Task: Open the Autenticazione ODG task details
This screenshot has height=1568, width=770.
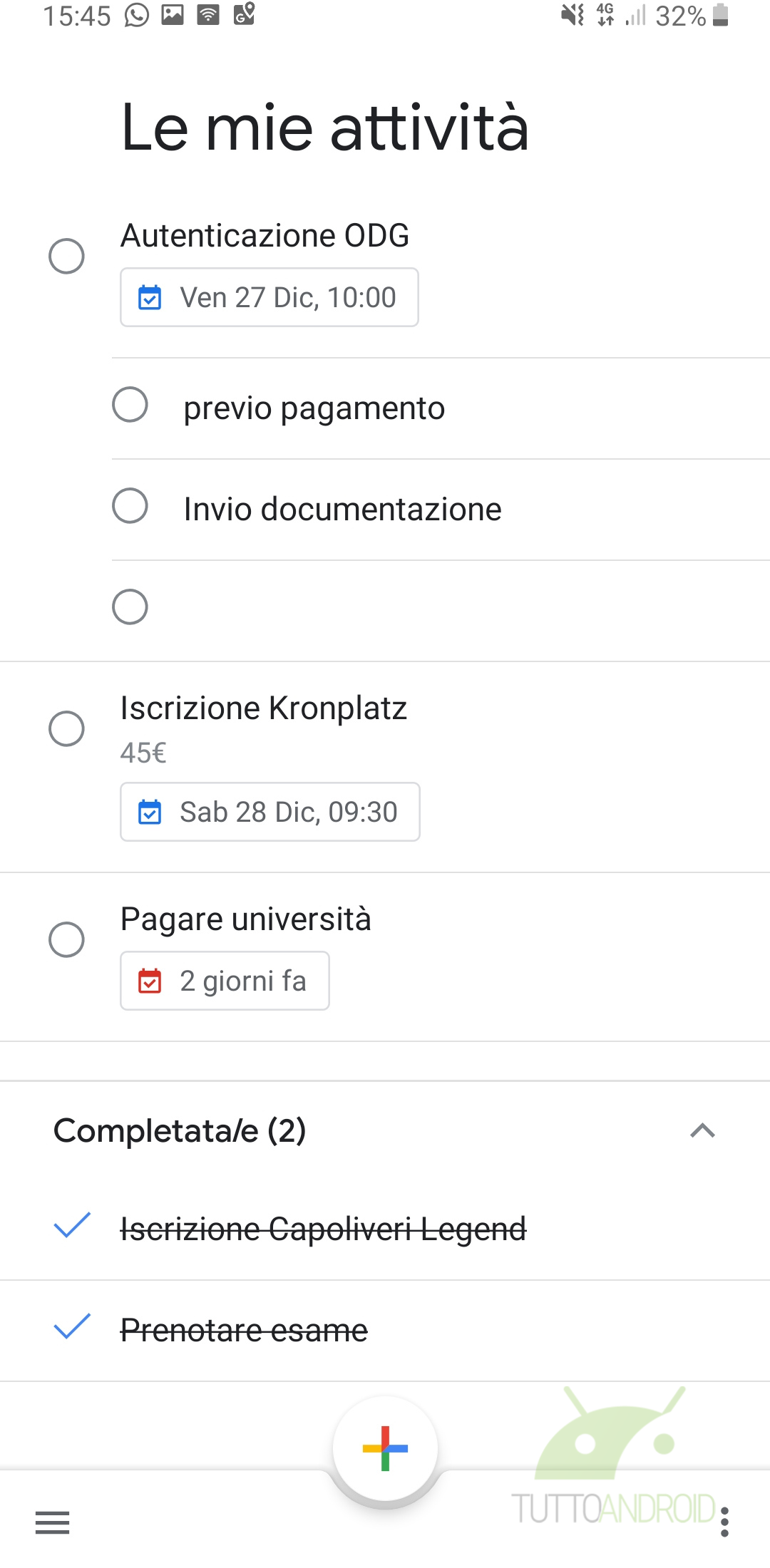Action: [265, 236]
